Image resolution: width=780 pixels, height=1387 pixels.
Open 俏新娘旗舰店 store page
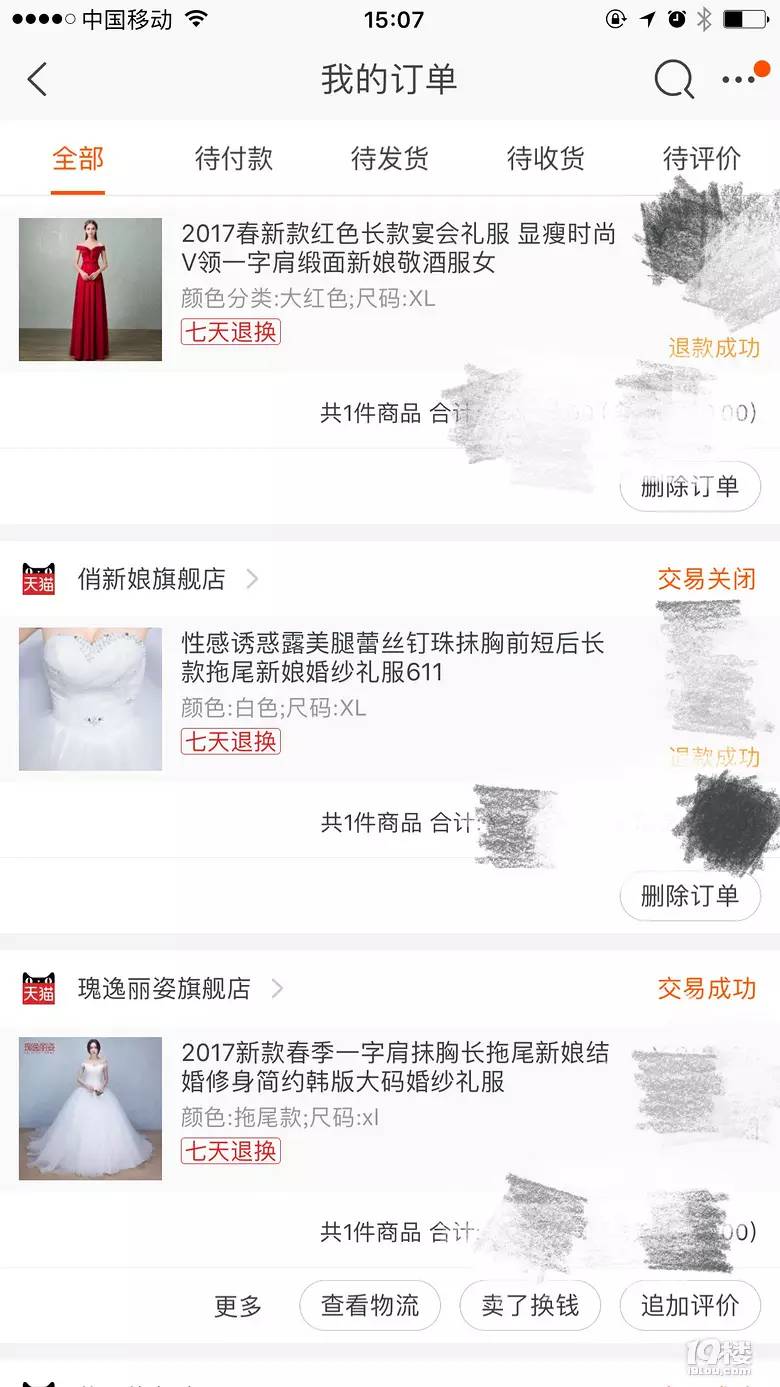[152, 579]
